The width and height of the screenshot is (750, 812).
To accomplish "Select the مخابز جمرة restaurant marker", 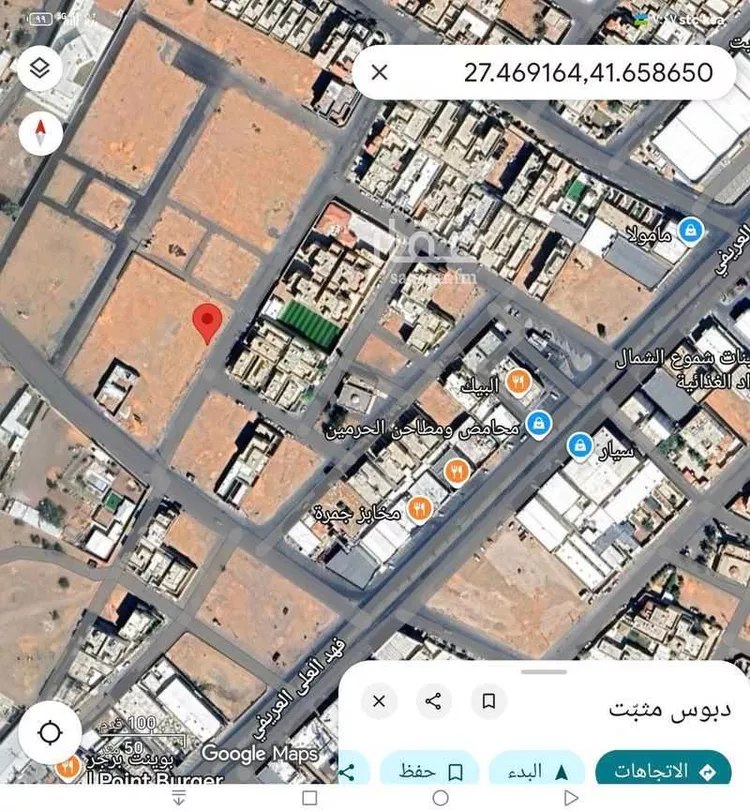I will (420, 509).
